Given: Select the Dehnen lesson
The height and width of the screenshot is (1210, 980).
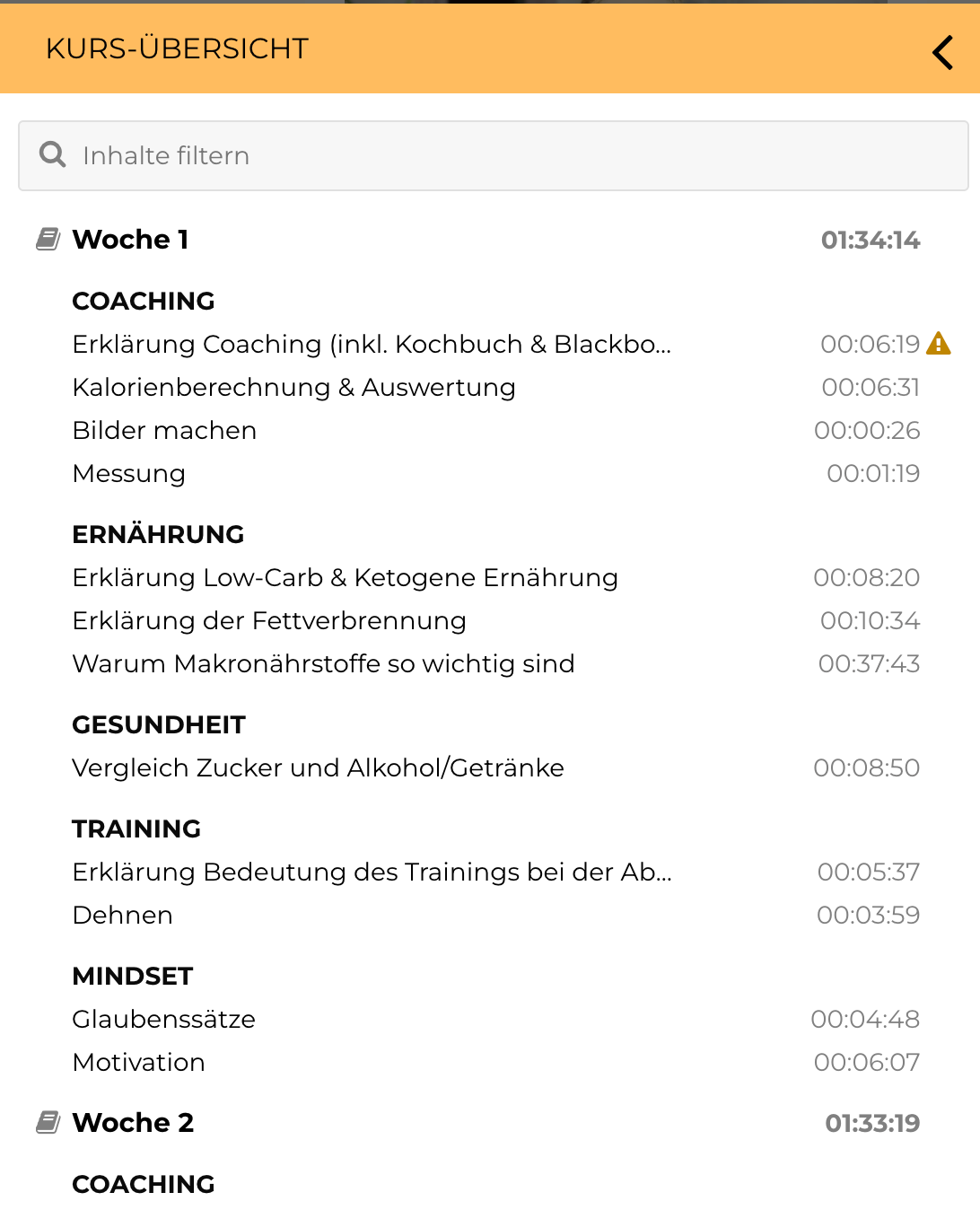Looking at the screenshot, I should [x=123, y=915].
